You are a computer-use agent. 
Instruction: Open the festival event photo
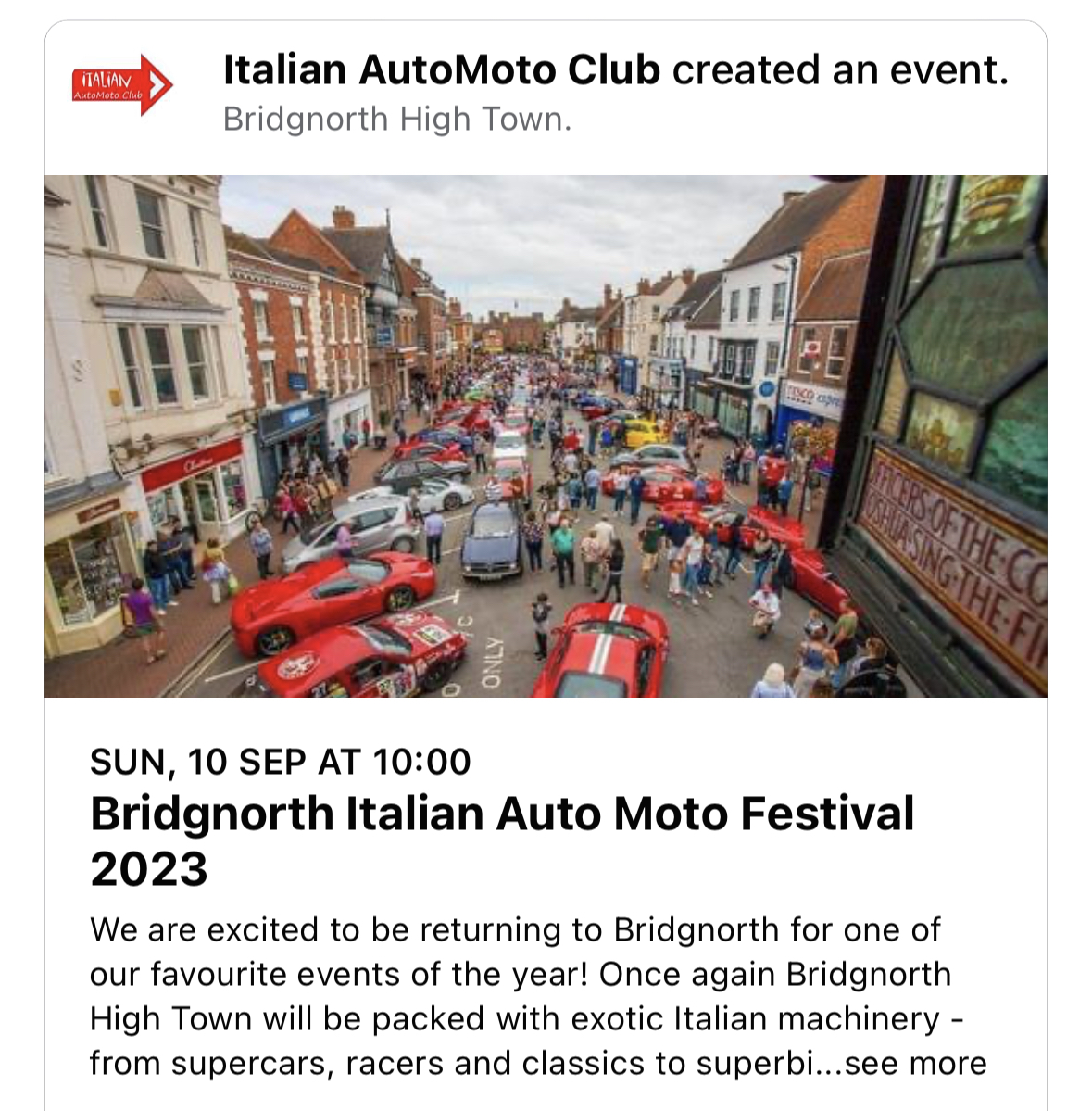tap(546, 436)
